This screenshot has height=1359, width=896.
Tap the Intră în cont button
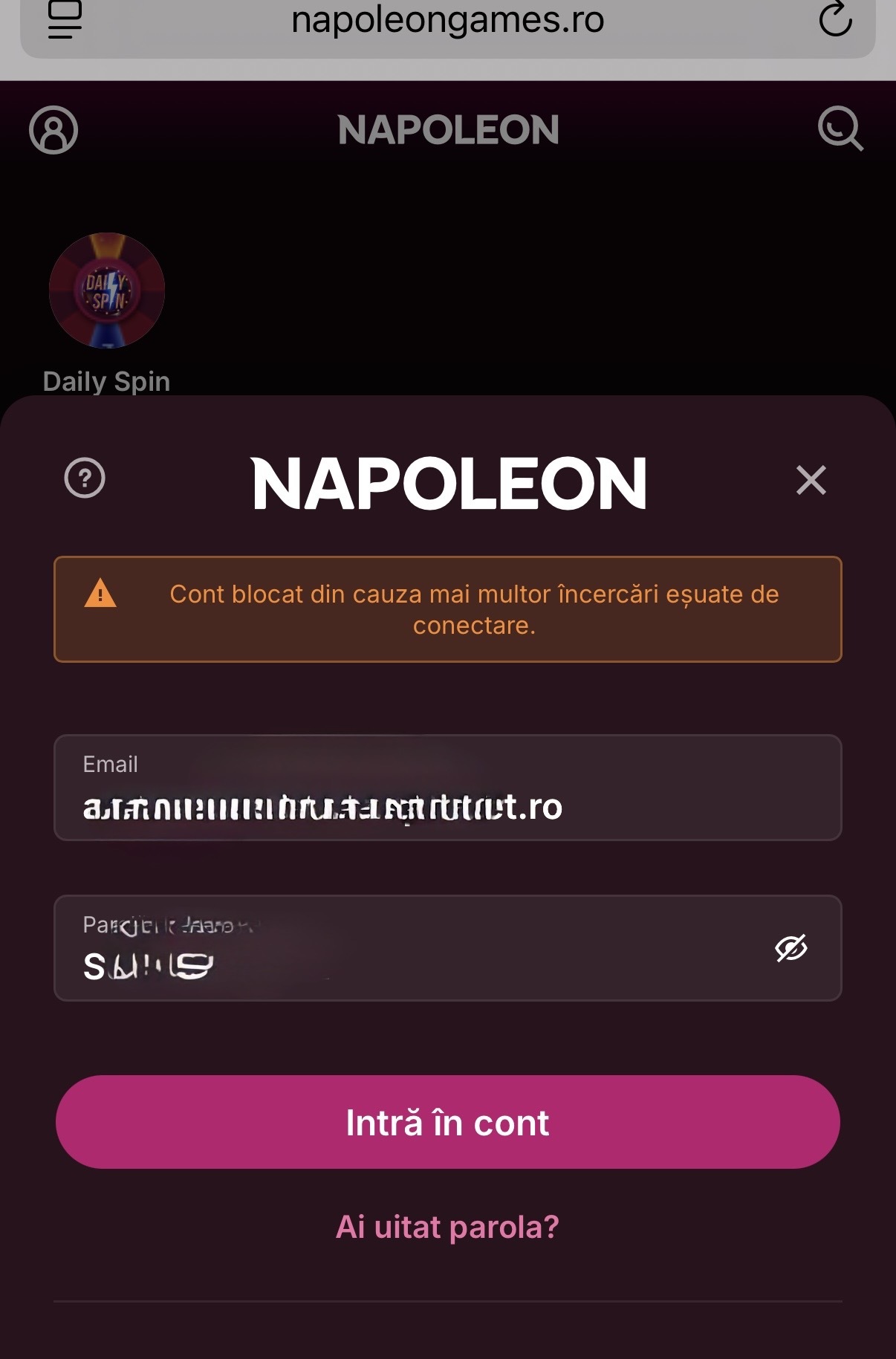tap(447, 1122)
